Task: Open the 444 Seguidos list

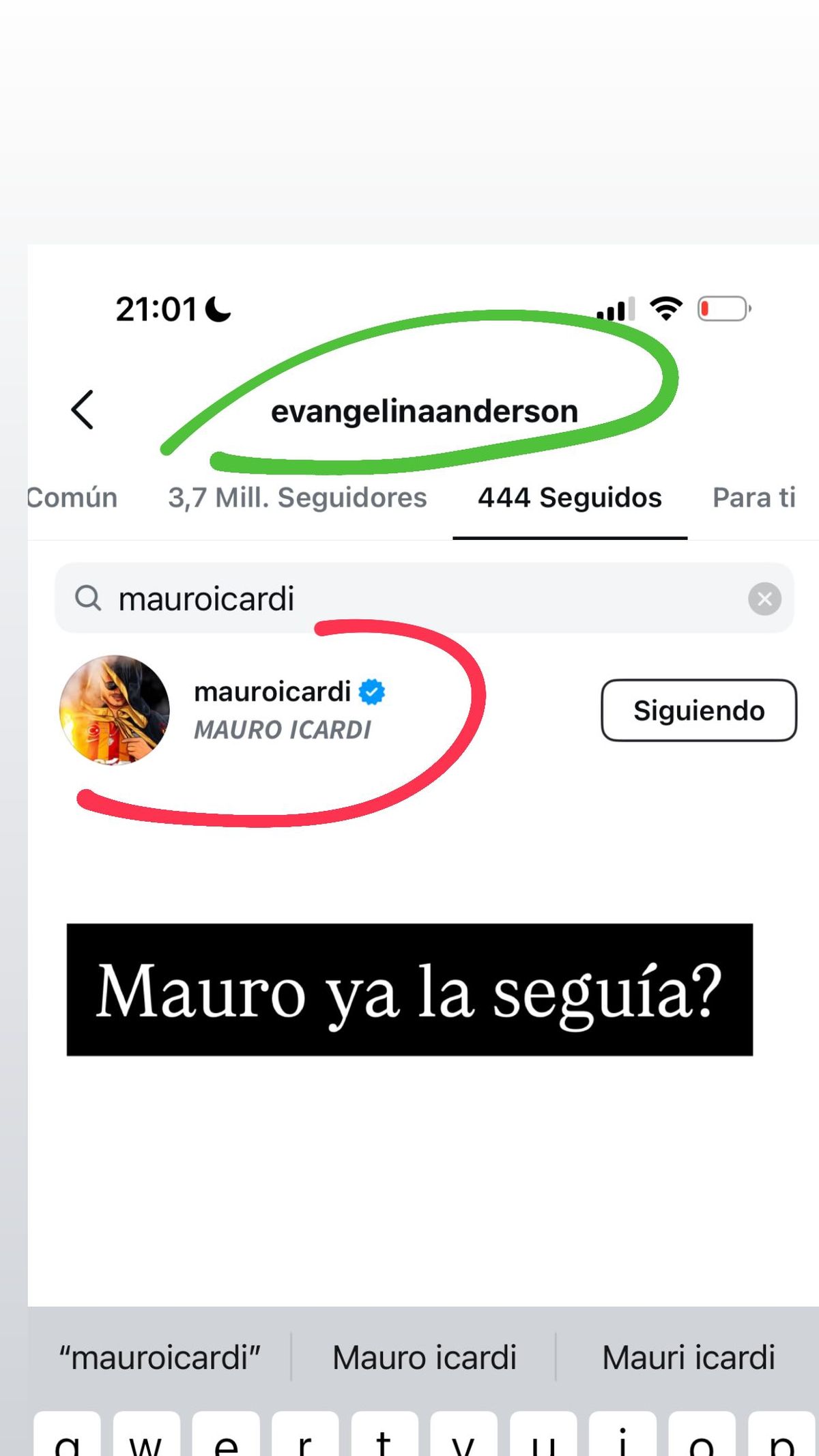Action: coord(570,497)
